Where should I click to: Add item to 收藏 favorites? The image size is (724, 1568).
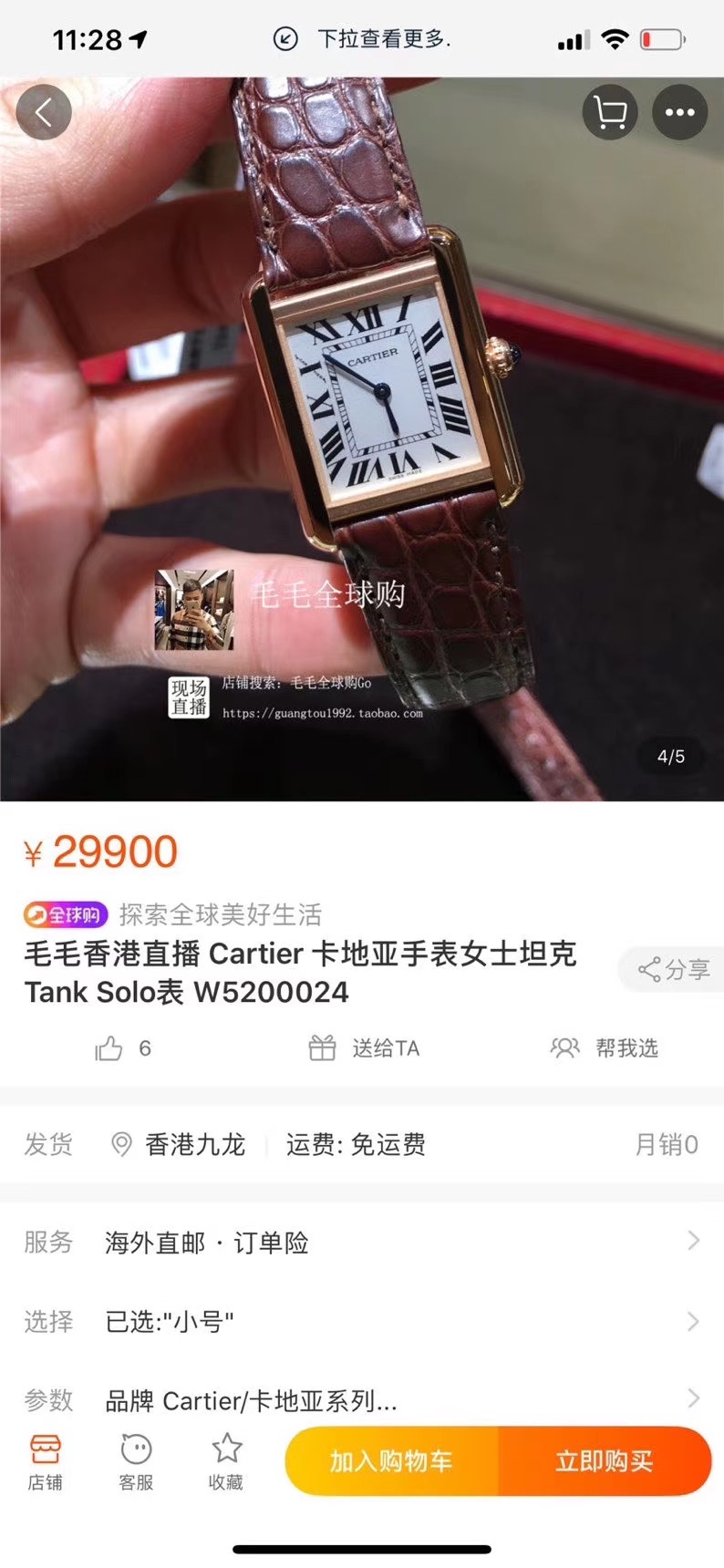click(226, 1461)
